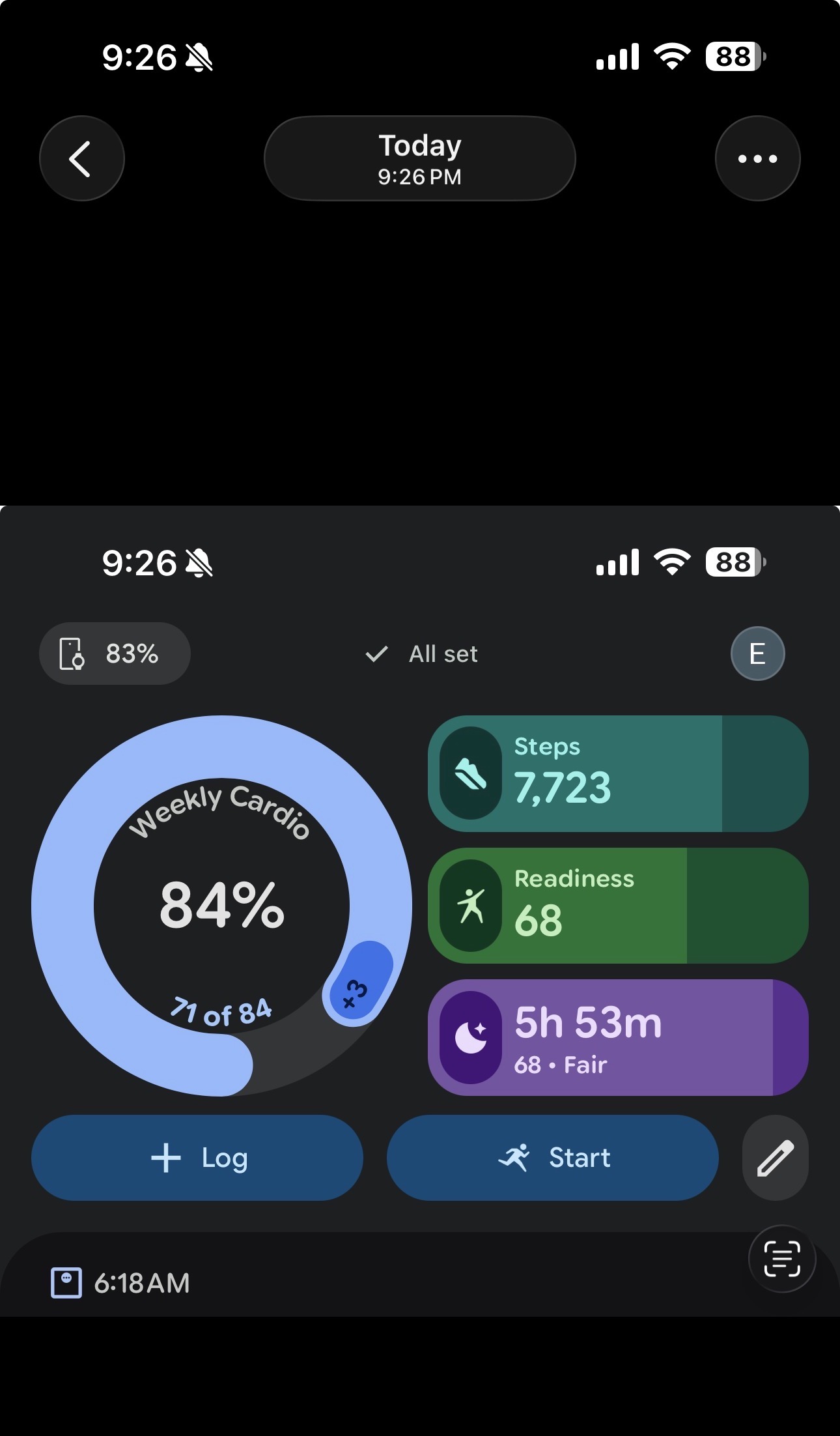This screenshot has height=1436, width=840.
Task: View the Readiness 68 card
Action: tap(618, 906)
